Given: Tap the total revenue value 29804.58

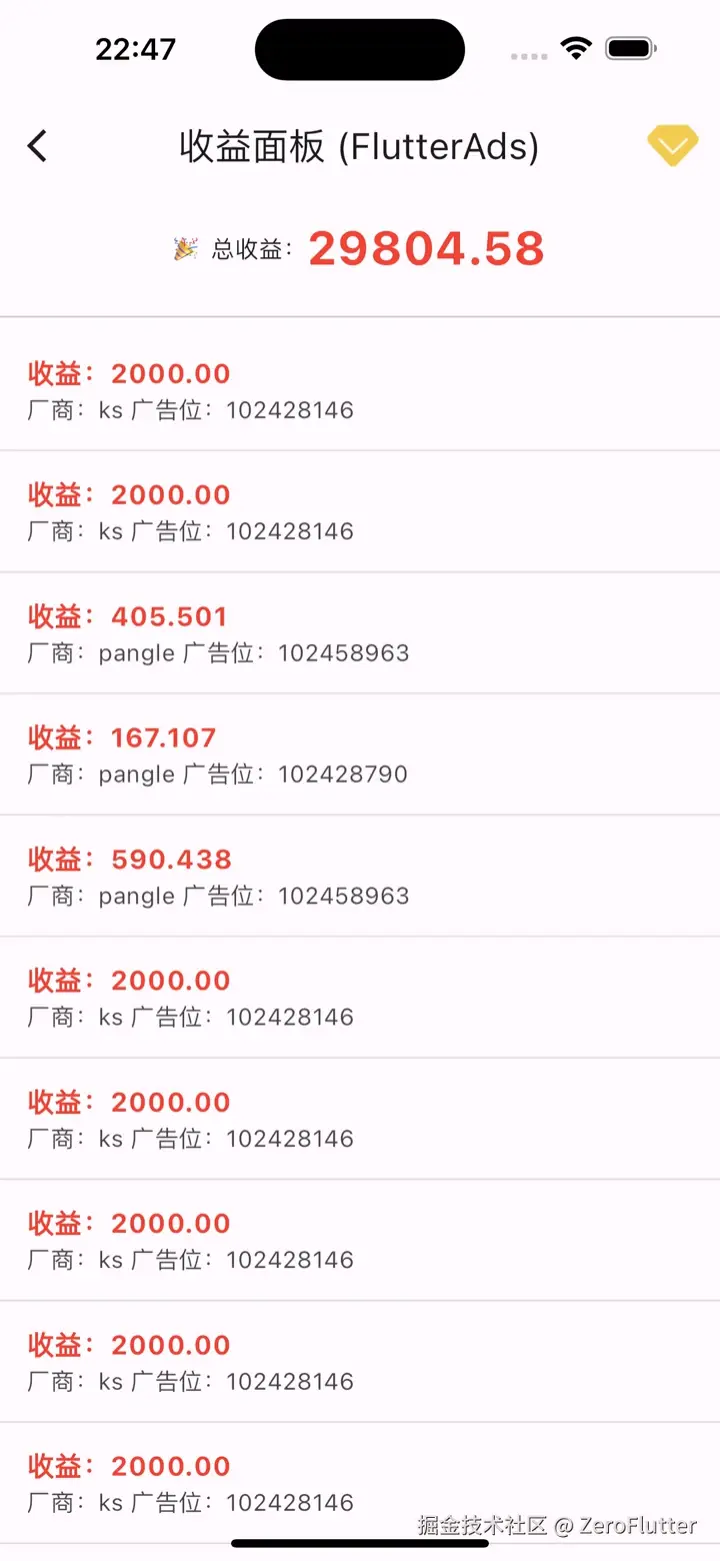Looking at the screenshot, I should click(x=427, y=249).
